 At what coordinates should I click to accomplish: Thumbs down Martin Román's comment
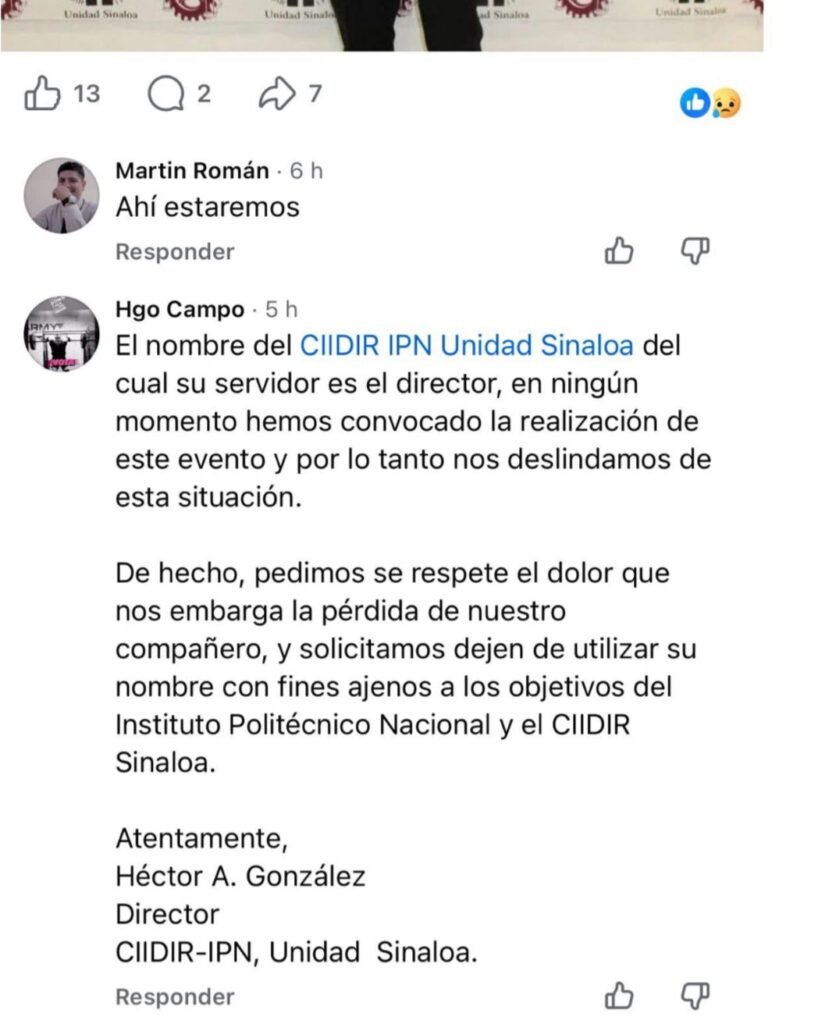coord(694,251)
